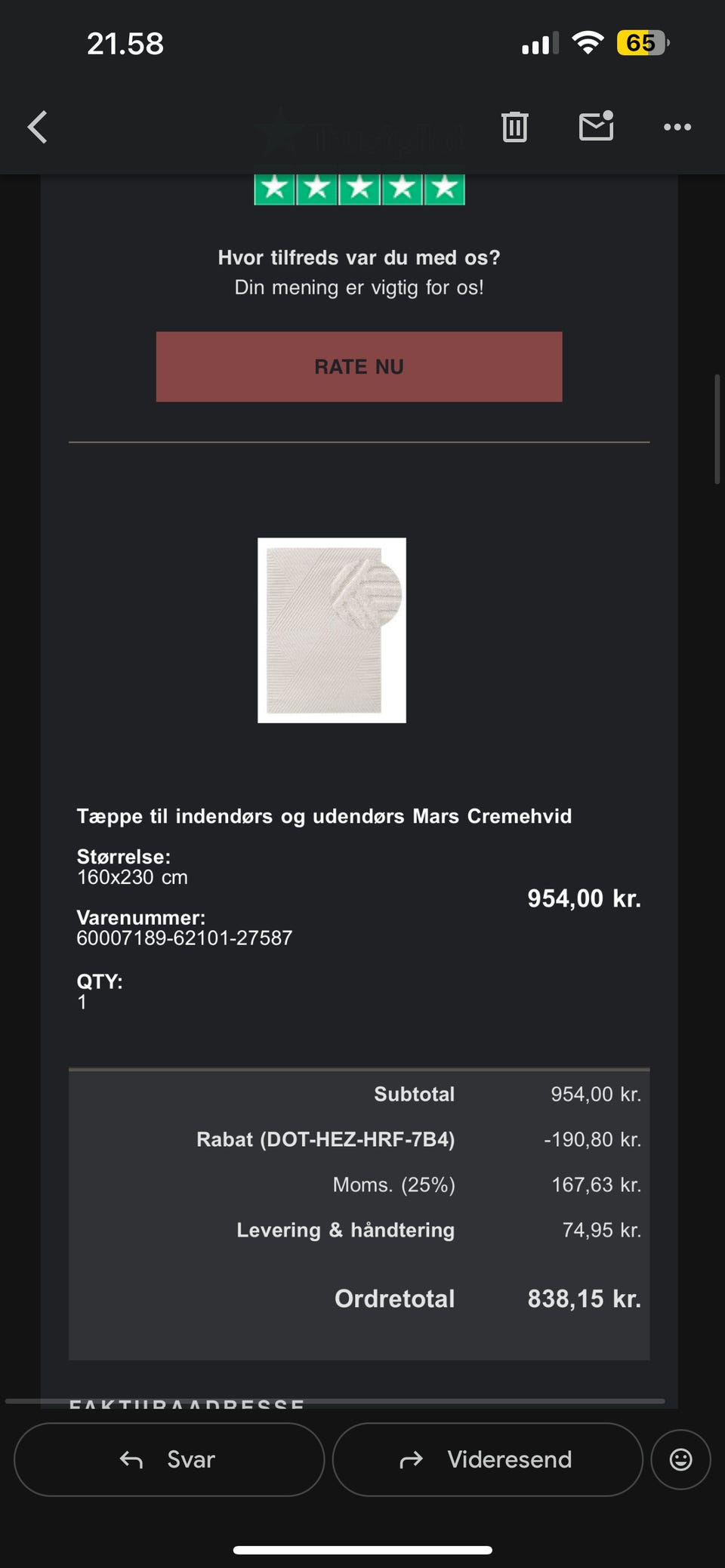The width and height of the screenshot is (725, 1568).
Task: Delete this email with the trash icon
Action: tap(514, 127)
